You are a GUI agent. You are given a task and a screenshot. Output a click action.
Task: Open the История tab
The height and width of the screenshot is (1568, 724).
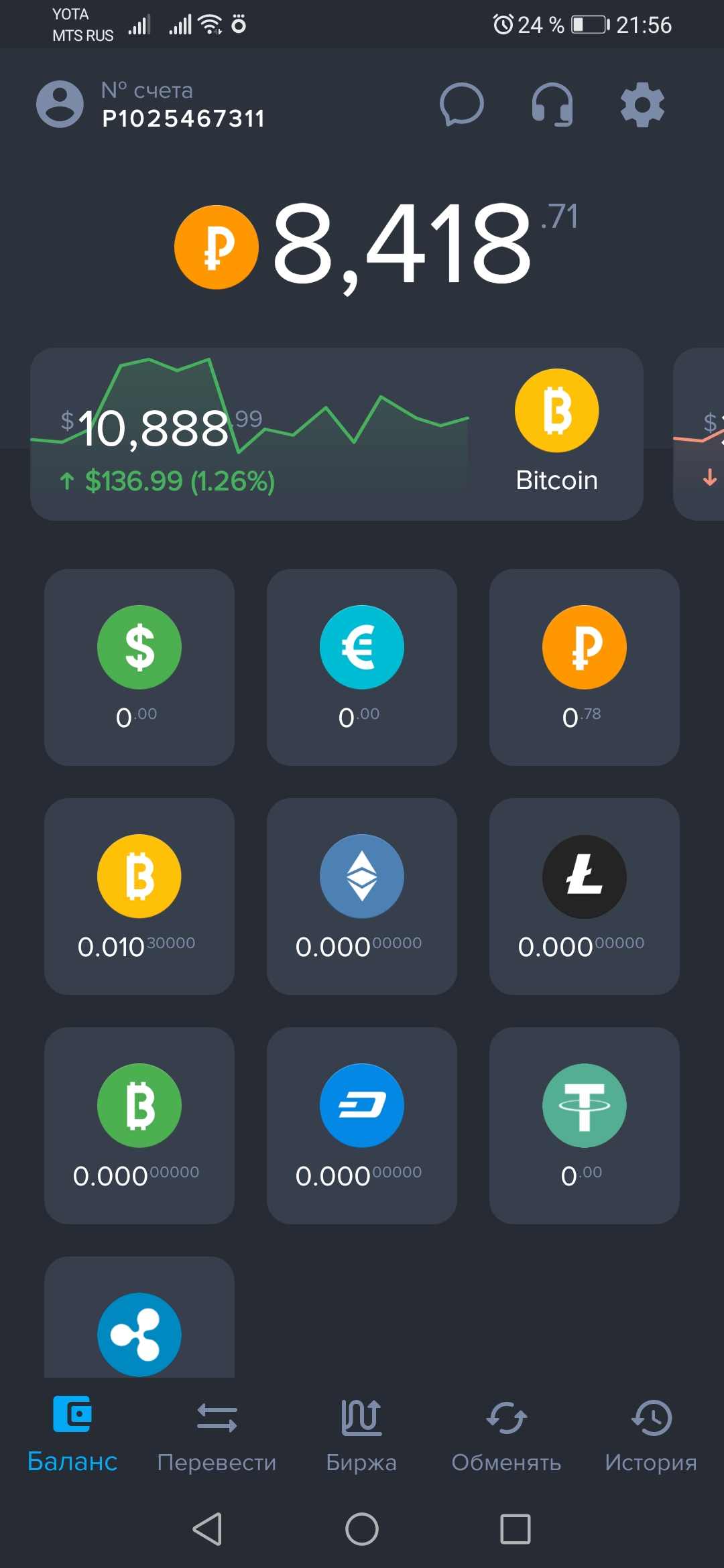coord(651,1434)
